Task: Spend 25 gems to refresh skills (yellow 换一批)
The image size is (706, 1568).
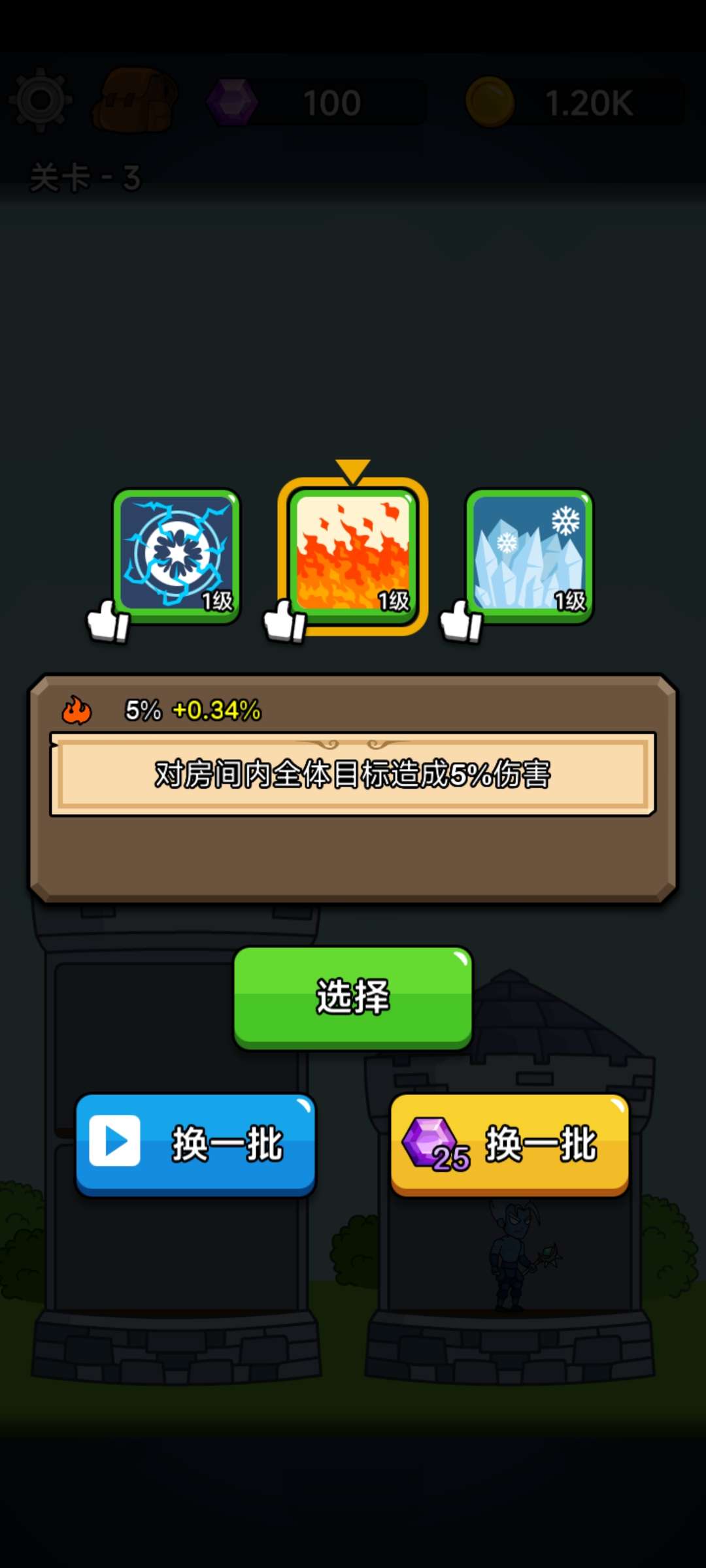Action: tap(509, 1145)
